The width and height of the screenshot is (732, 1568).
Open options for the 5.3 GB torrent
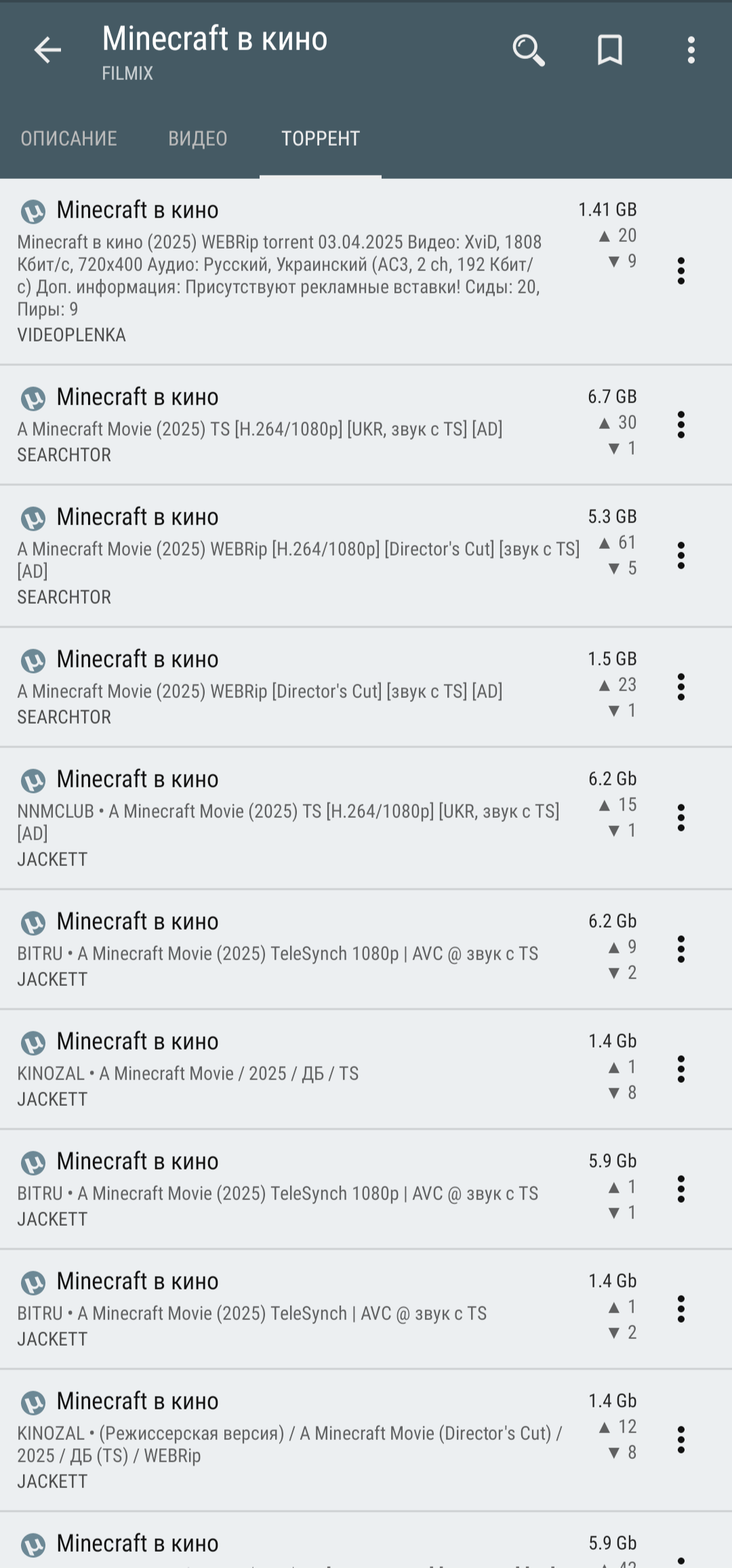[681, 556]
